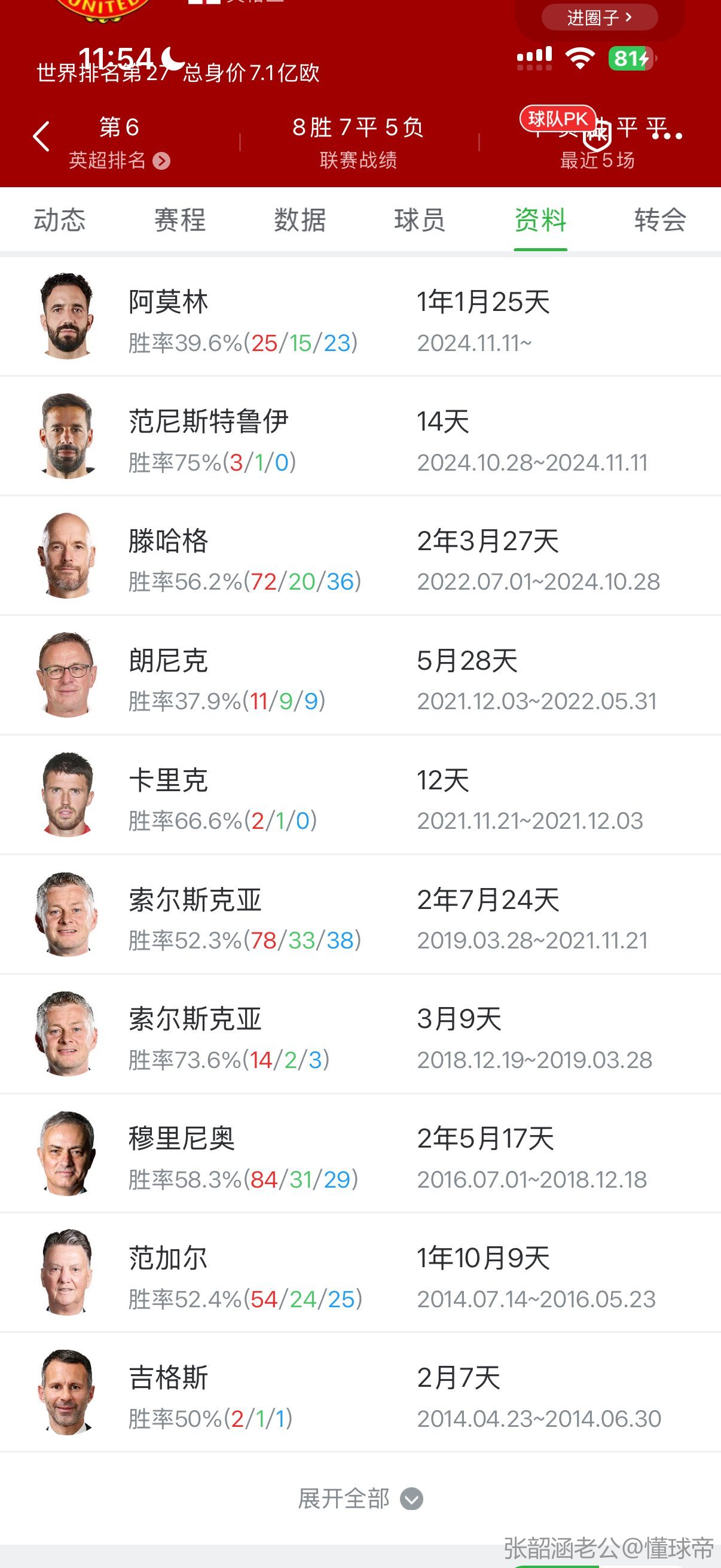Open the 英超排名 league ranking
721x1568 pixels.
(119, 160)
